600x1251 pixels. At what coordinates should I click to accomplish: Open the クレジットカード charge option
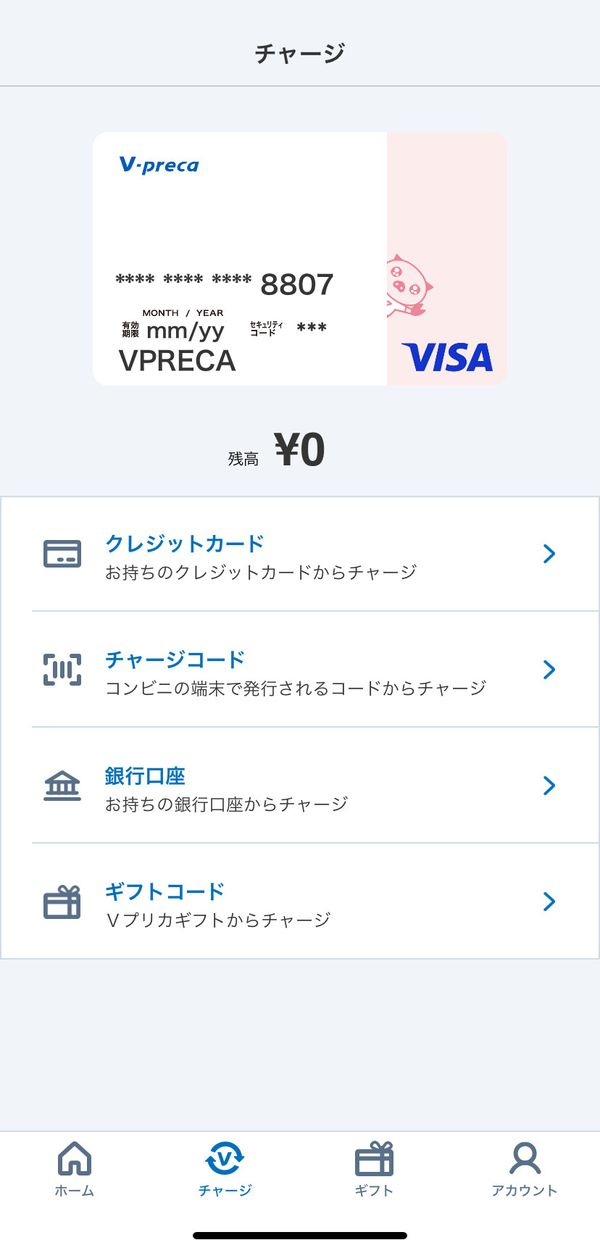[300, 554]
